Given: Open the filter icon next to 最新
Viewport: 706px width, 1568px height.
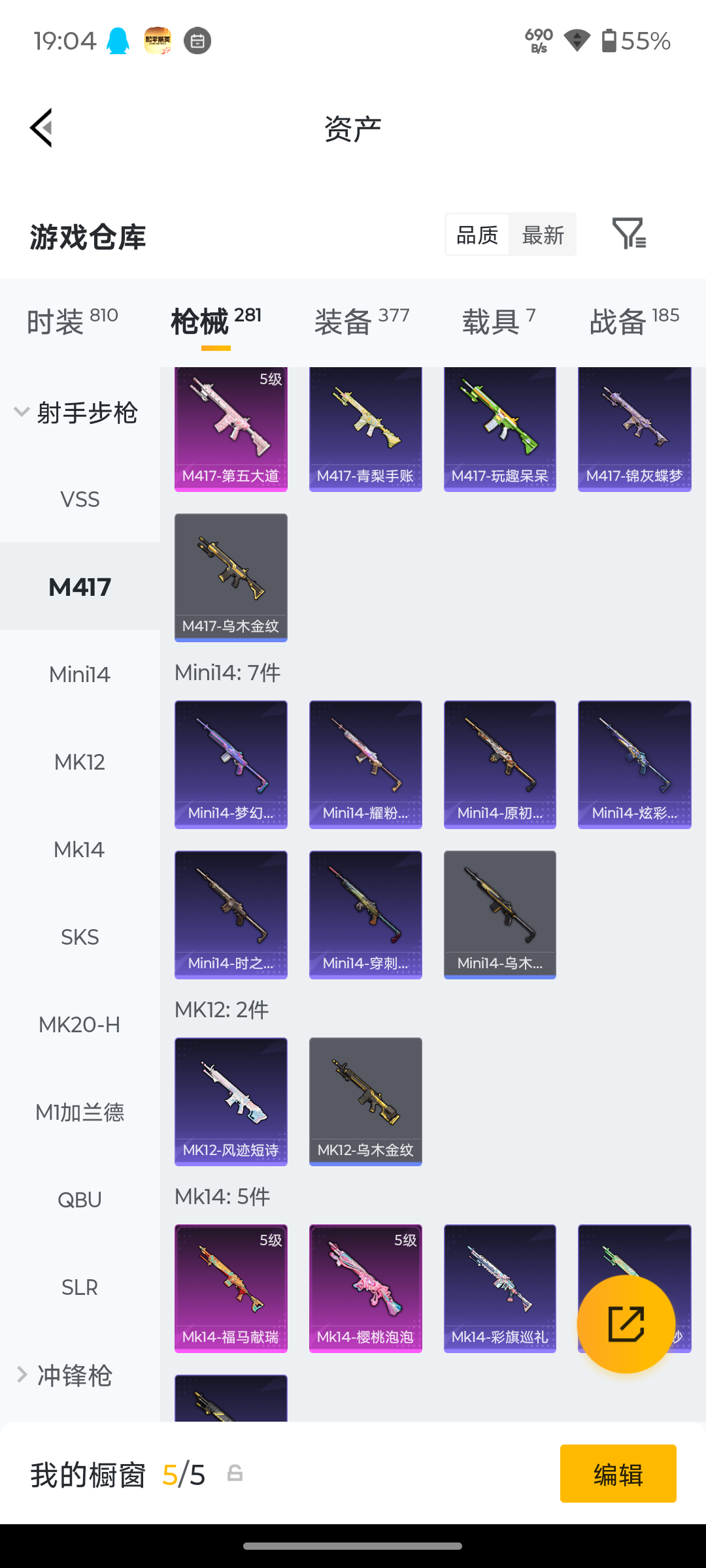Looking at the screenshot, I should (x=629, y=234).
